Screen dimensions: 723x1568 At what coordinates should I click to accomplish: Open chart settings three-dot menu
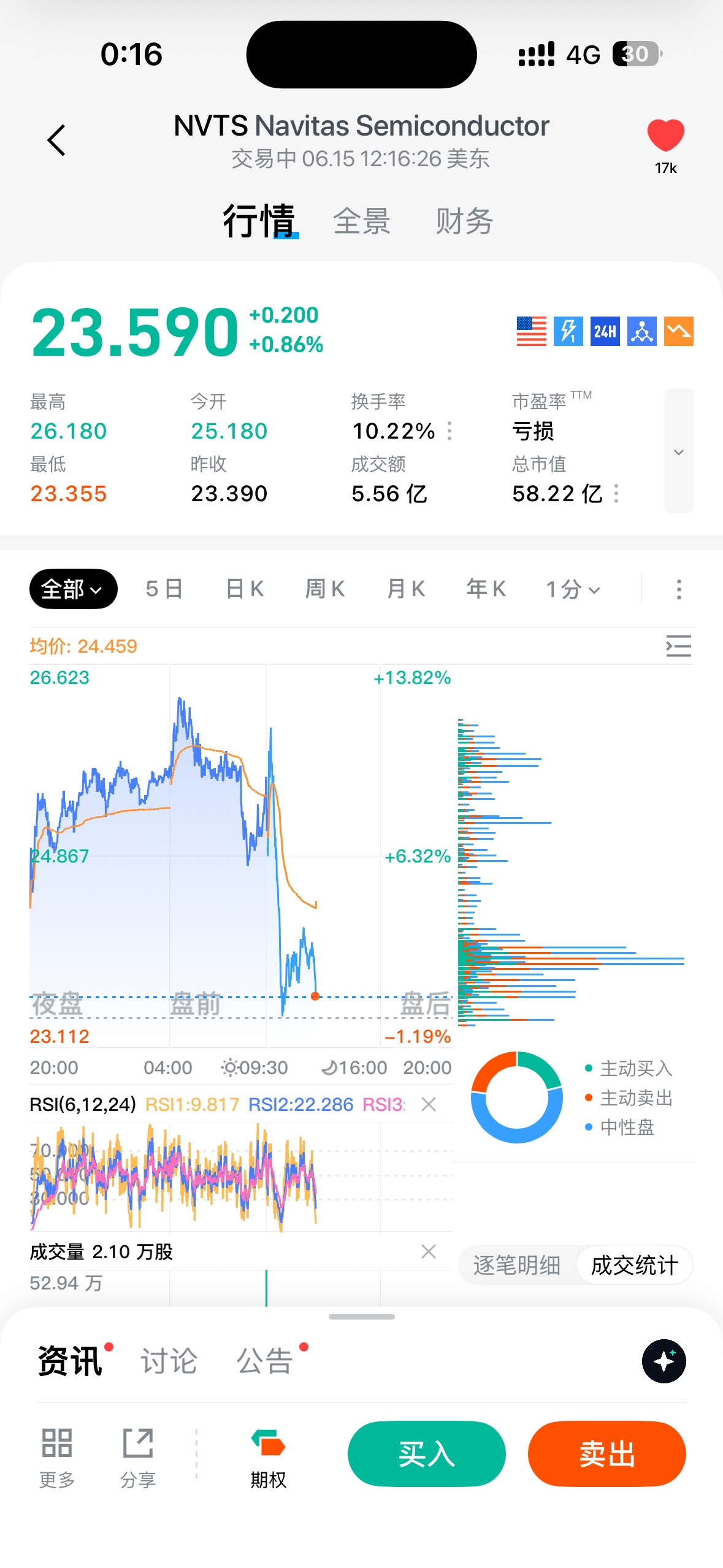678,590
